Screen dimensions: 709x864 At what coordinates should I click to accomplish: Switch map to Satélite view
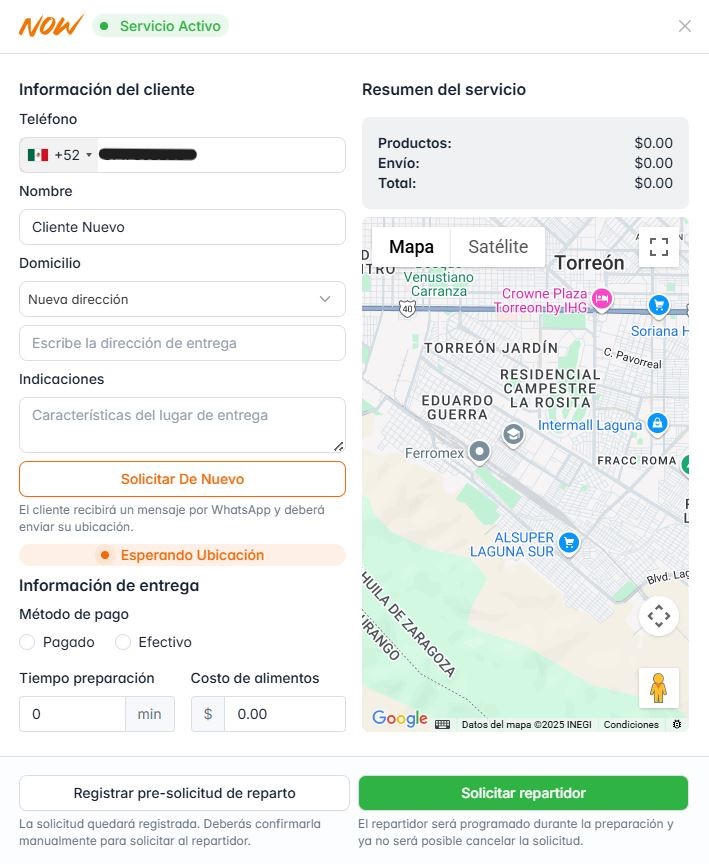[x=498, y=247]
